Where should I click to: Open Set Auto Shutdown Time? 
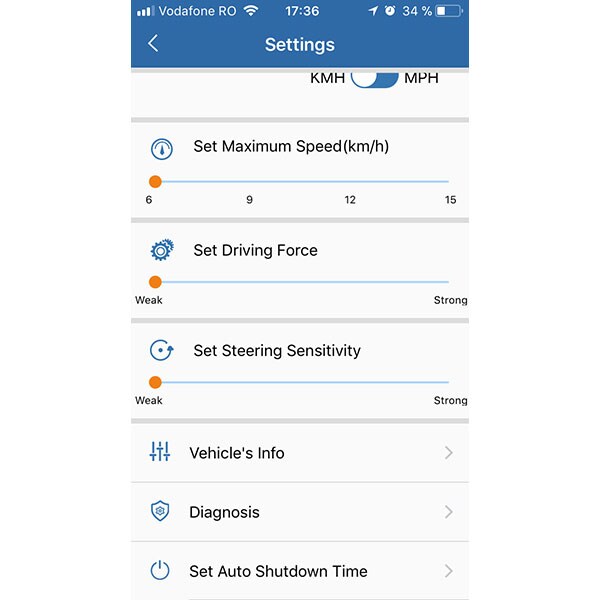(x=300, y=571)
